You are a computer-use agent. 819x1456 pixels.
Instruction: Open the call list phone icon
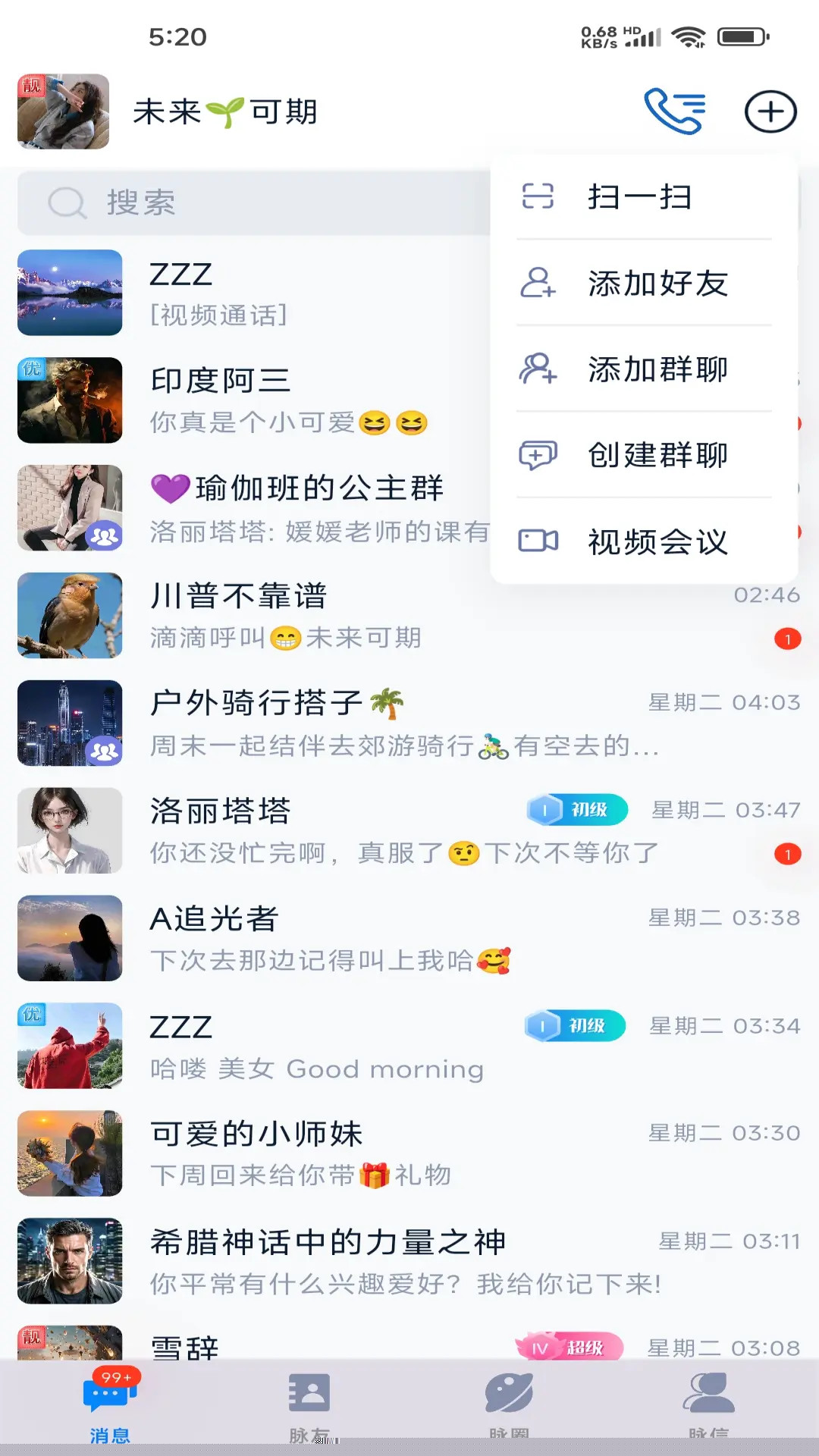(x=675, y=112)
